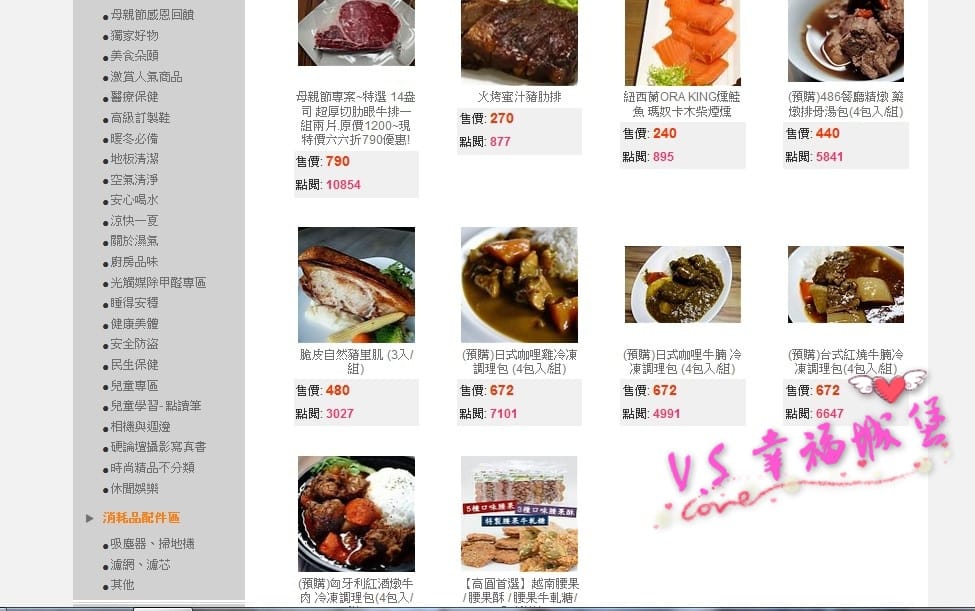Open the 廚房品味 category
Screen dimensions: 975x611
click(134, 262)
